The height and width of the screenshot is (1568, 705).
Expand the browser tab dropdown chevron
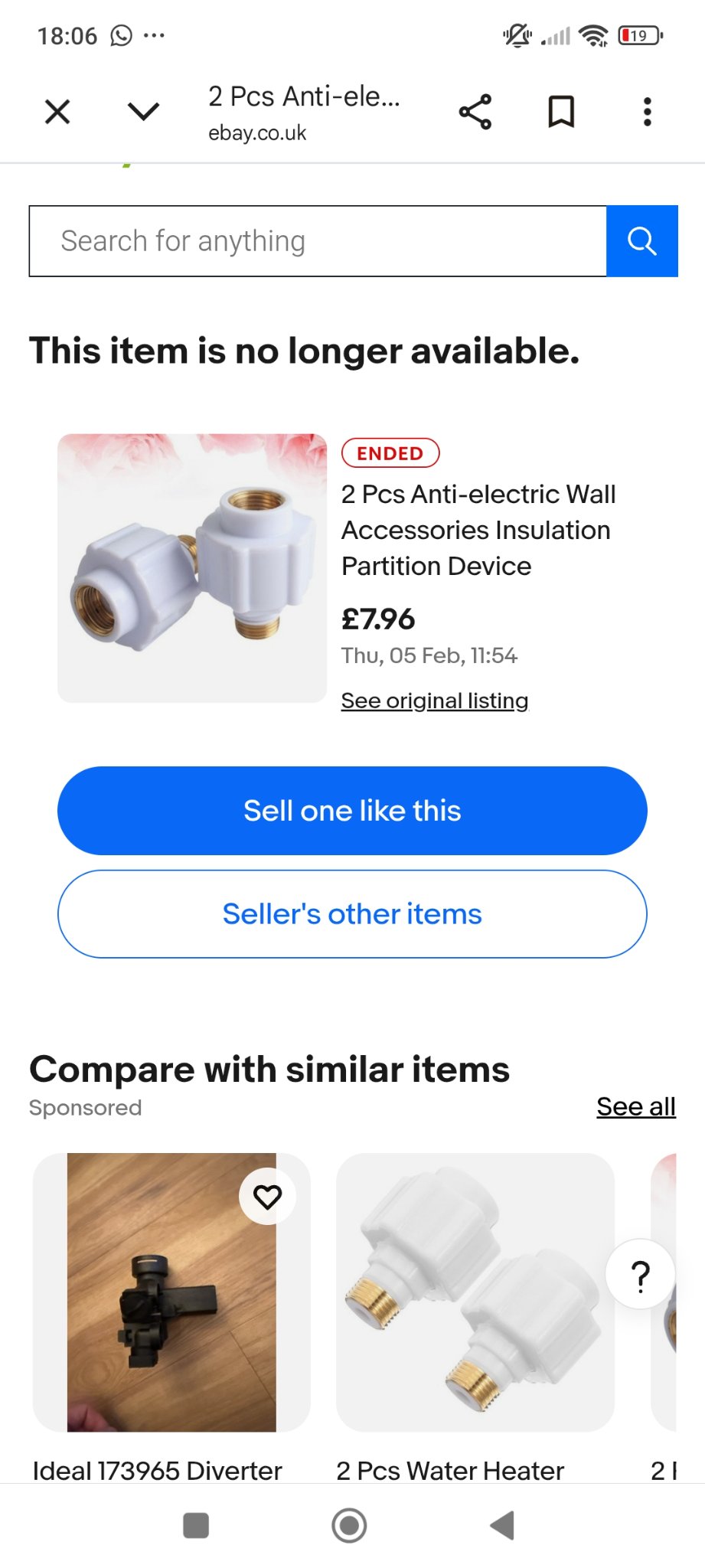pos(143,112)
